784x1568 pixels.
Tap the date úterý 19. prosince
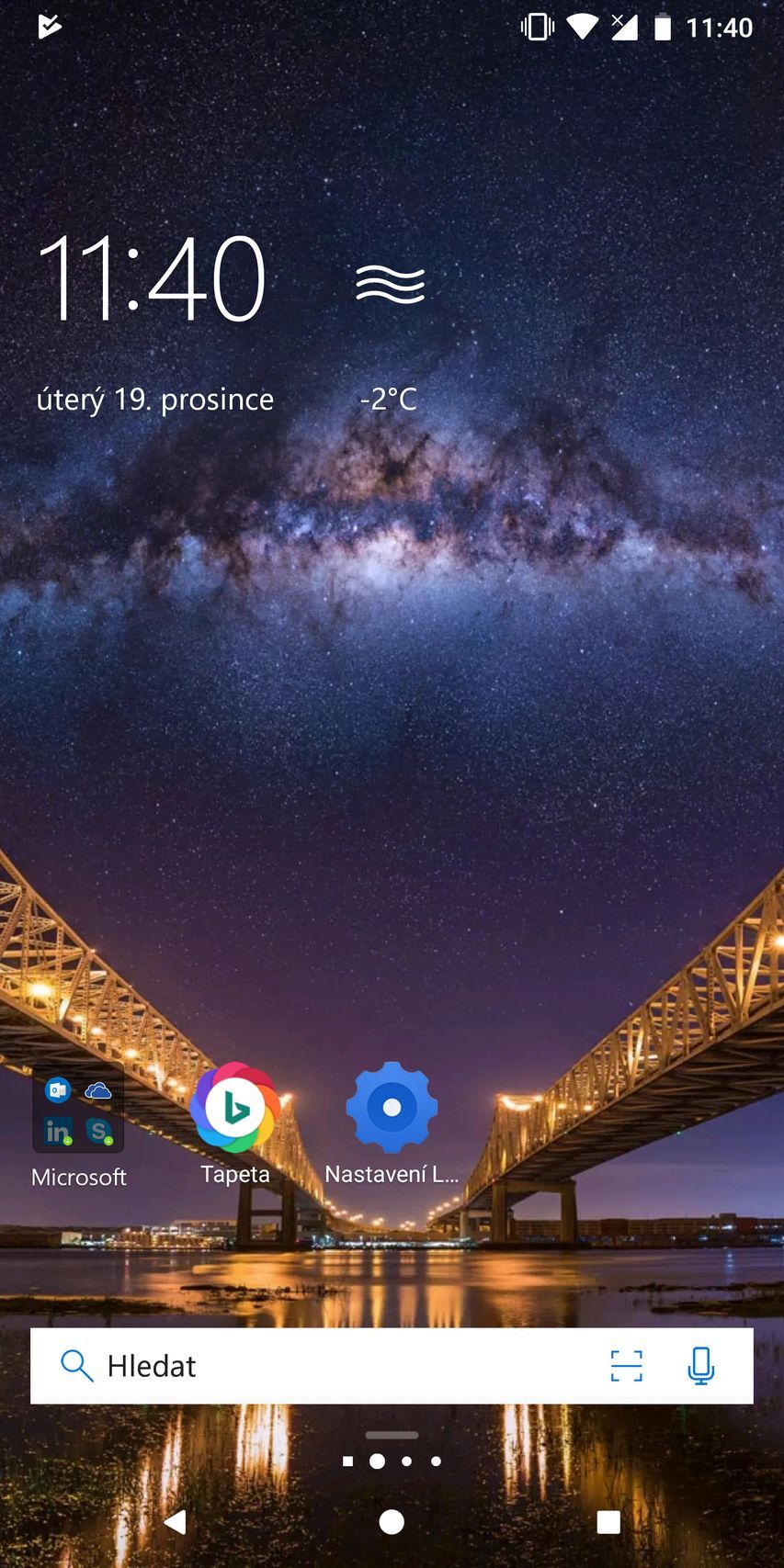pyautogui.click(x=156, y=399)
